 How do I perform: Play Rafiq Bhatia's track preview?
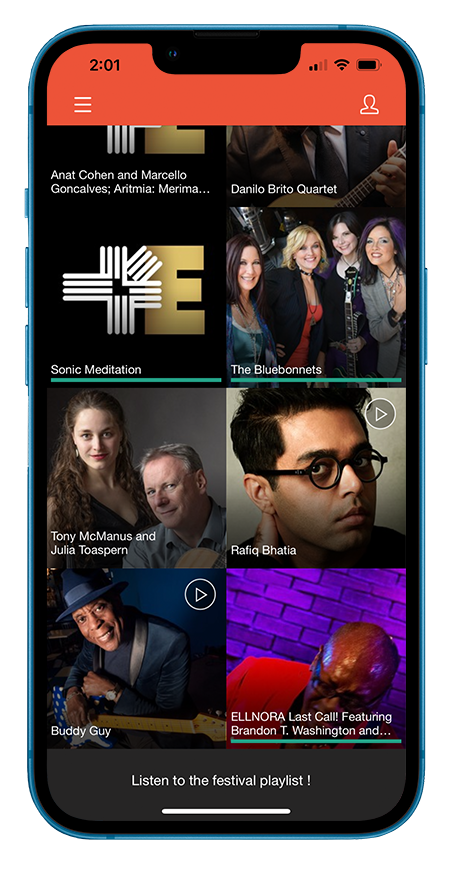point(380,414)
